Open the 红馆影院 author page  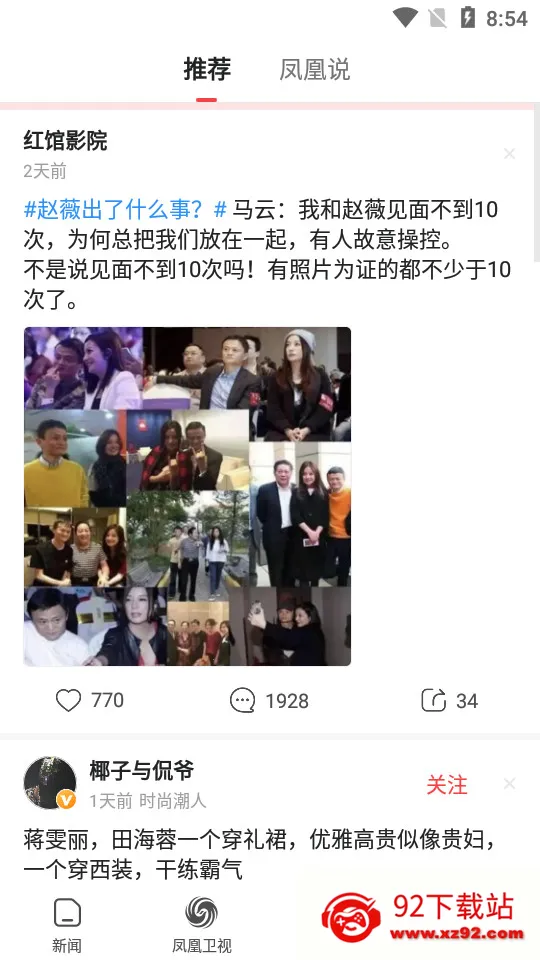pyautogui.click(x=66, y=141)
